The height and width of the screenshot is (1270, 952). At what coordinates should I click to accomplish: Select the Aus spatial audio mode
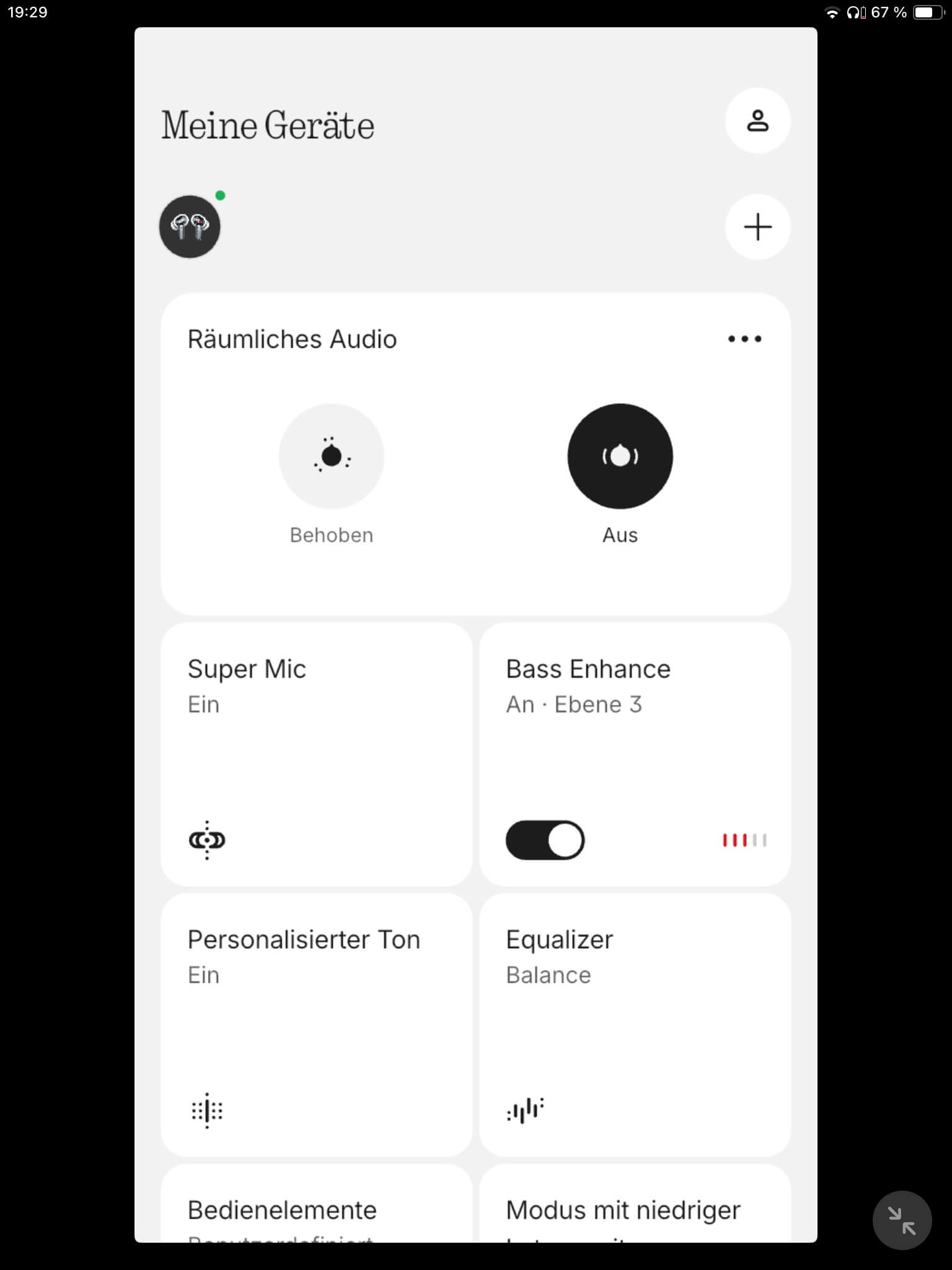tap(620, 457)
